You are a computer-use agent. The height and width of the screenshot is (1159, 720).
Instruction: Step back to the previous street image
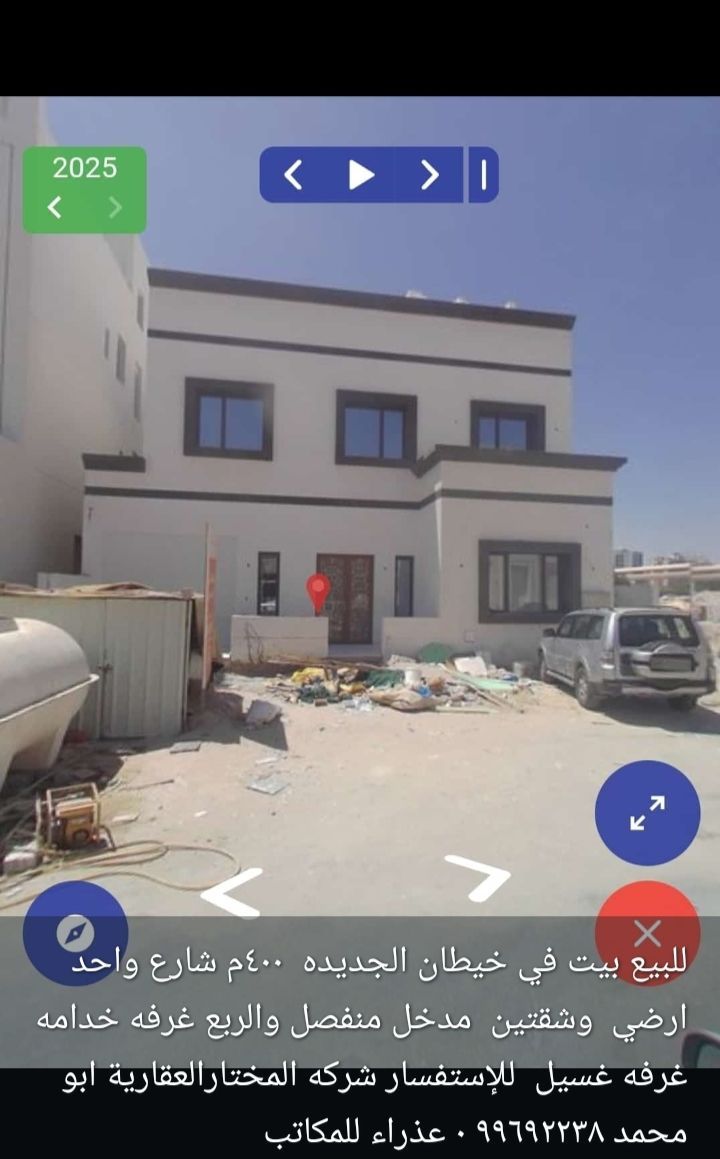click(x=293, y=175)
